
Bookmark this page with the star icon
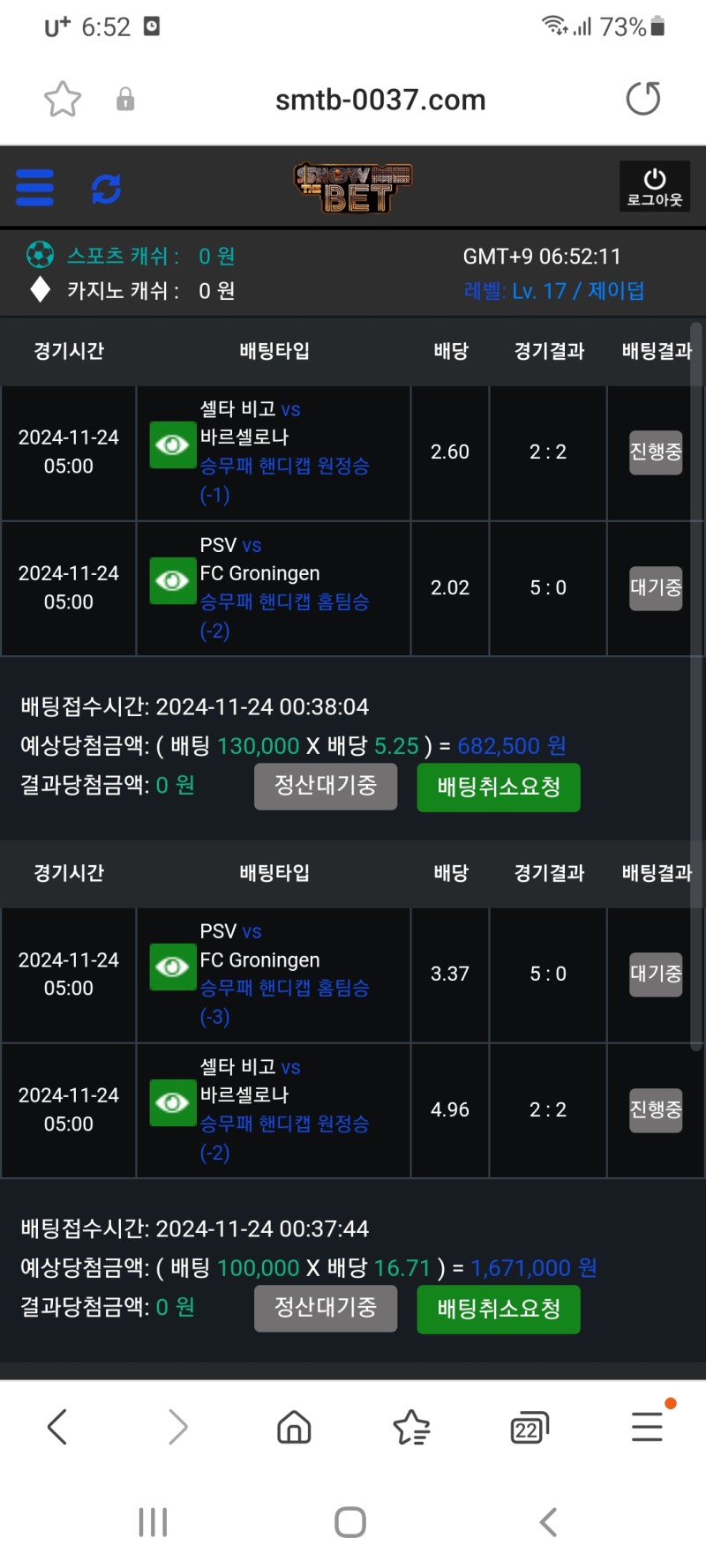click(63, 99)
